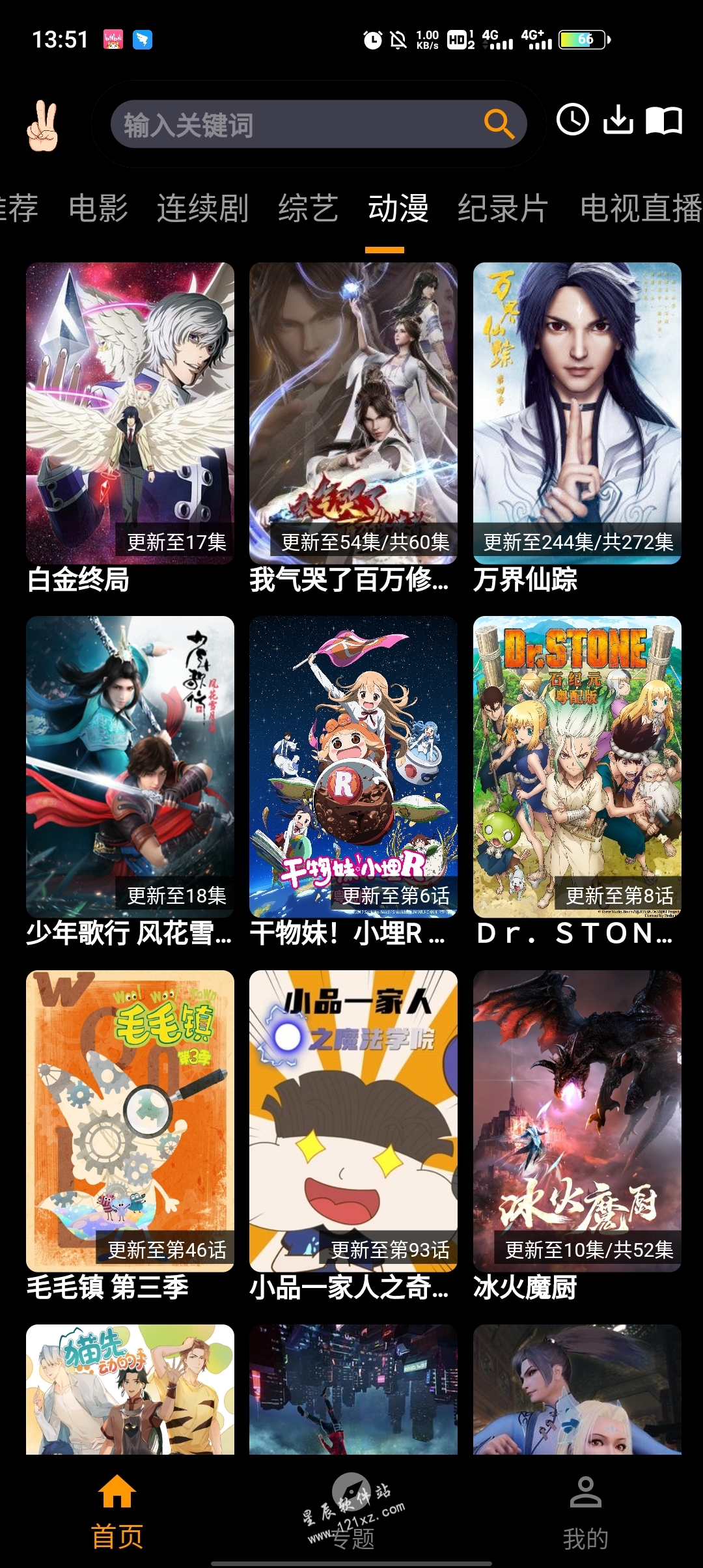
Task: Switch to the 电影 tab
Action: point(98,208)
